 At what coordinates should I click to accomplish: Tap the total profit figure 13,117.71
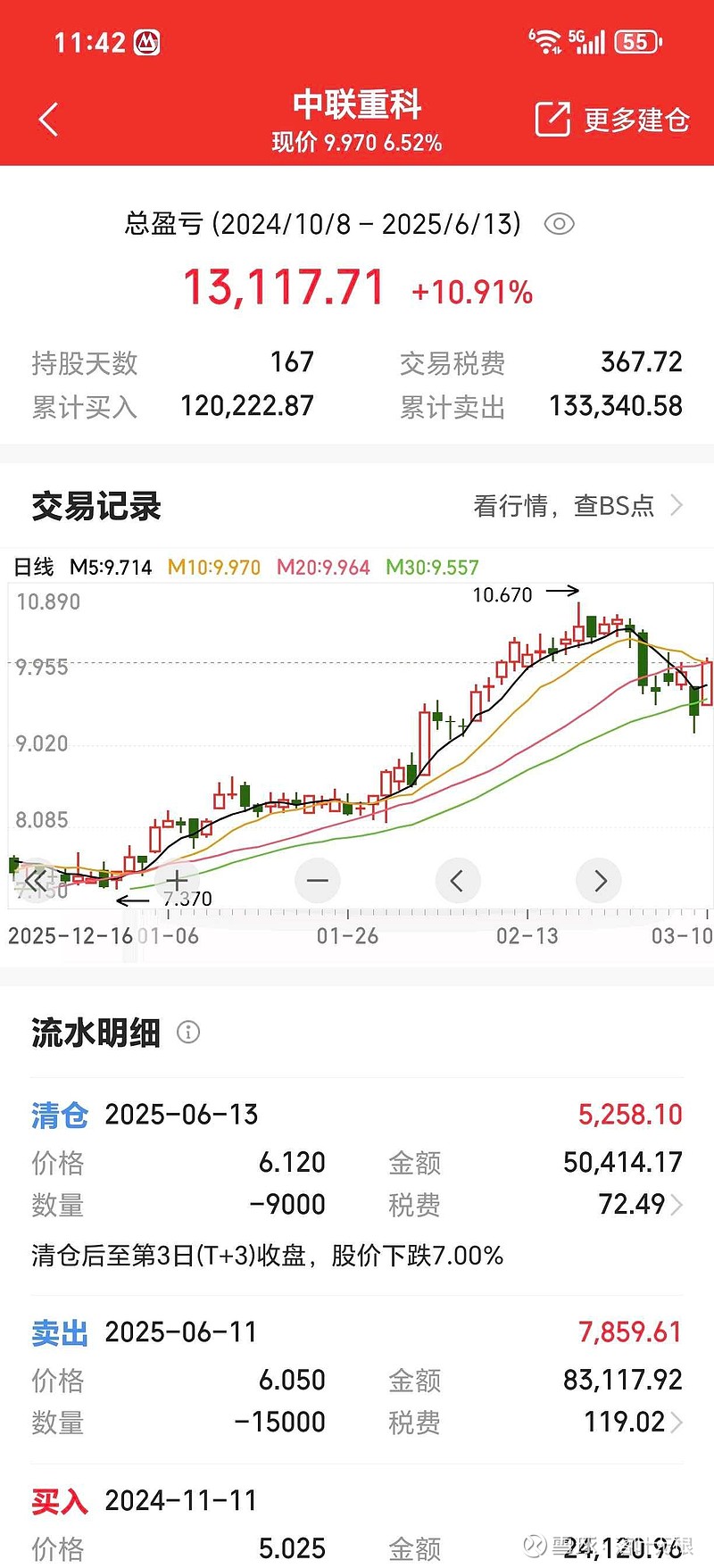pos(284,286)
